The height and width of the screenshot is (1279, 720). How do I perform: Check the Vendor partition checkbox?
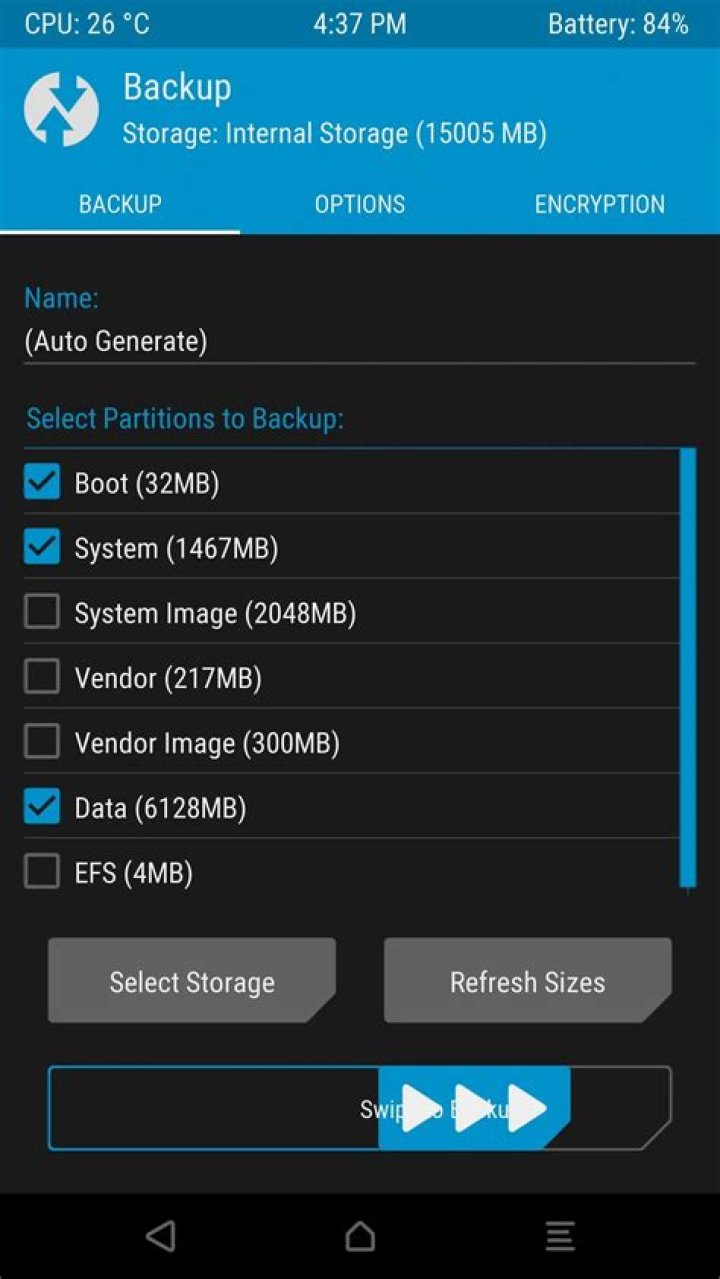click(x=41, y=676)
